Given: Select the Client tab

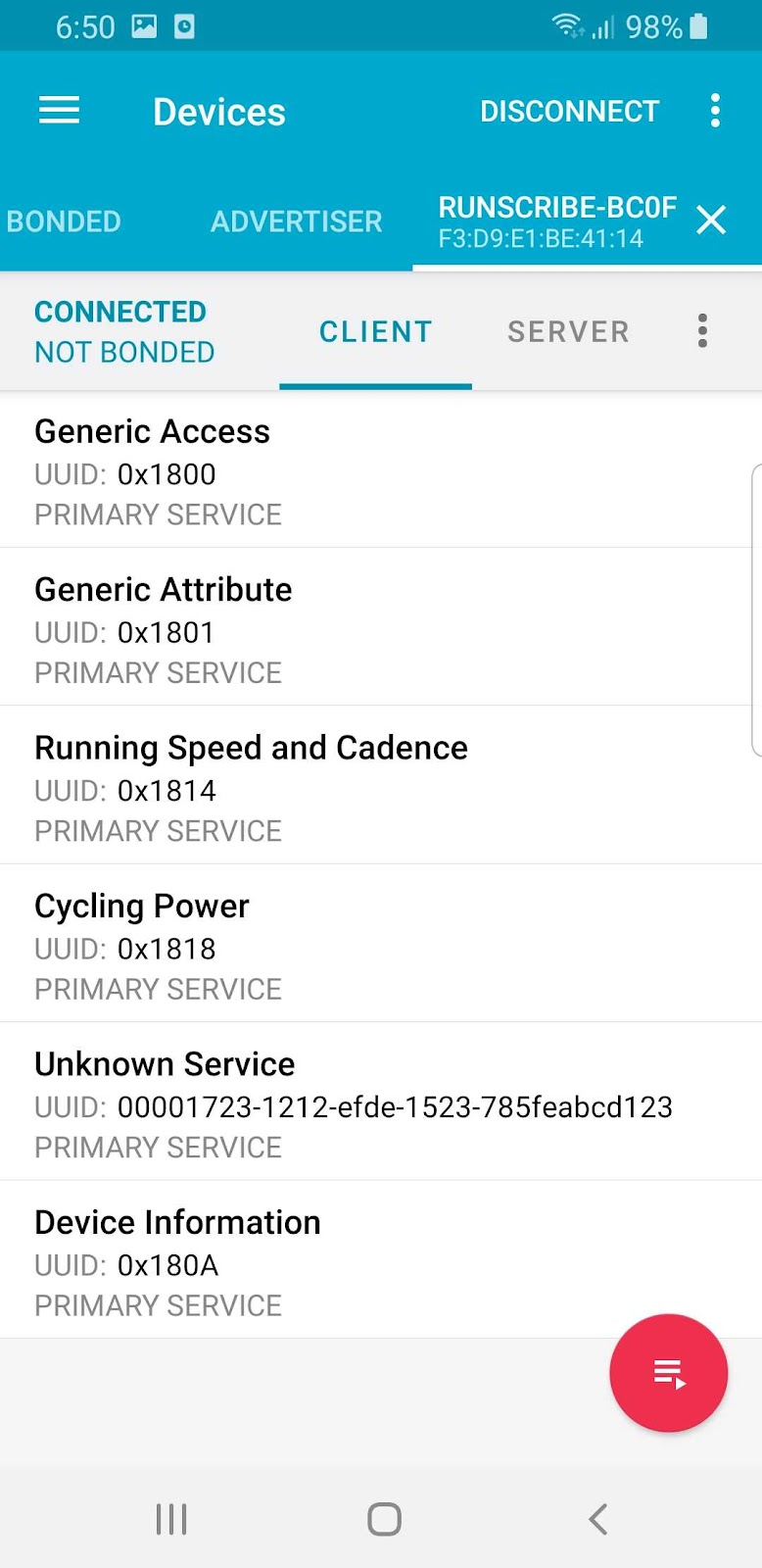Looking at the screenshot, I should click(x=375, y=332).
